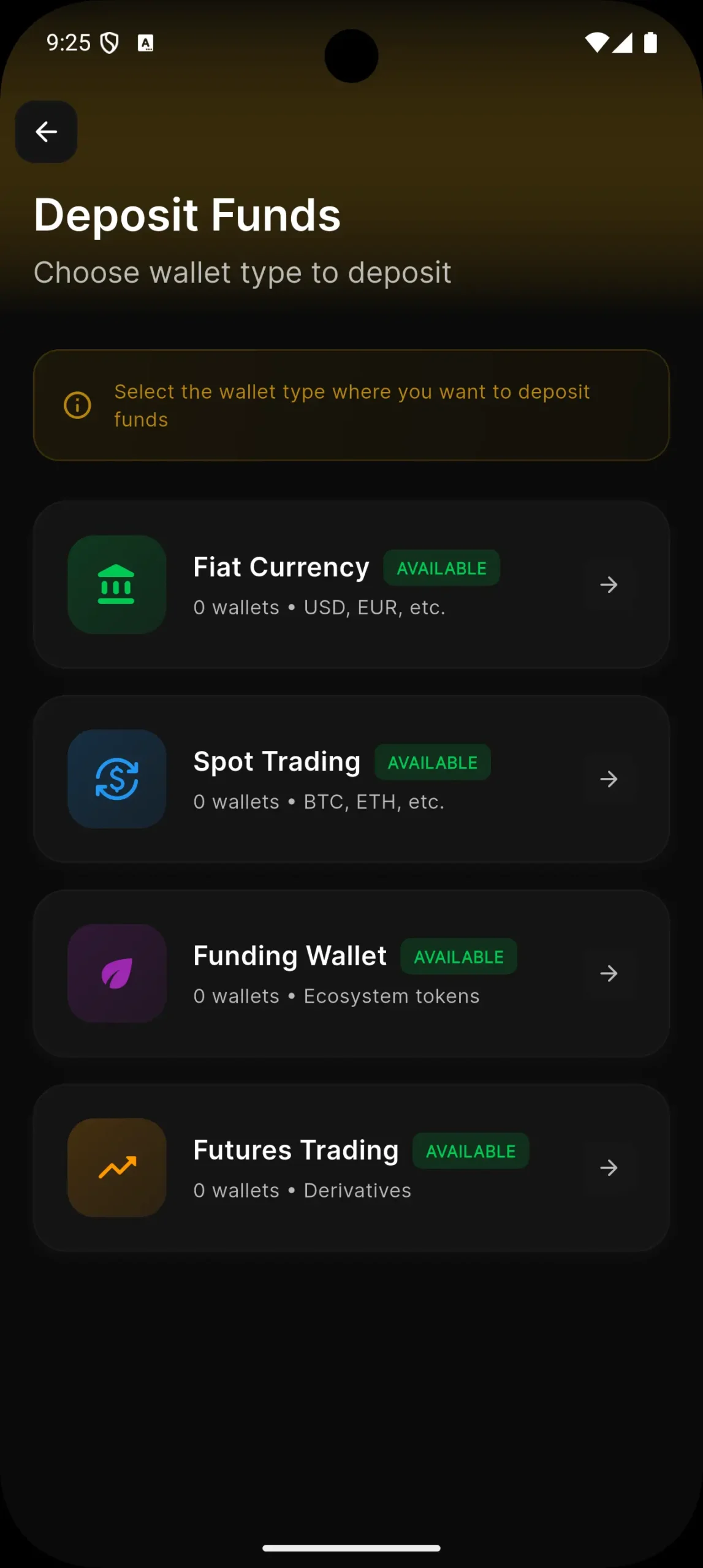Open Spot Trading deposit via its right arrow
Viewport: 703px width, 1568px height.
(609, 778)
